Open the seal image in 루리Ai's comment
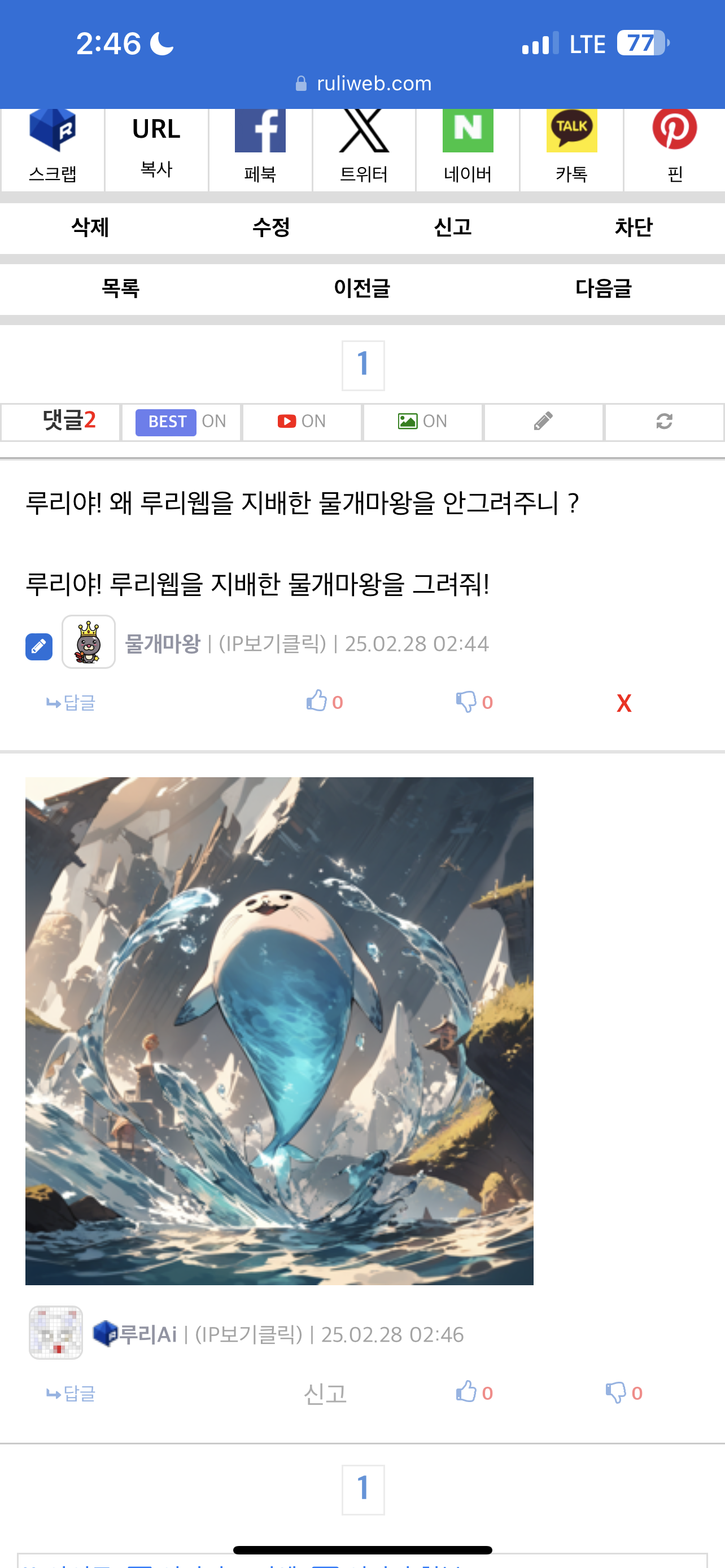The height and width of the screenshot is (1568, 725). click(x=279, y=1031)
